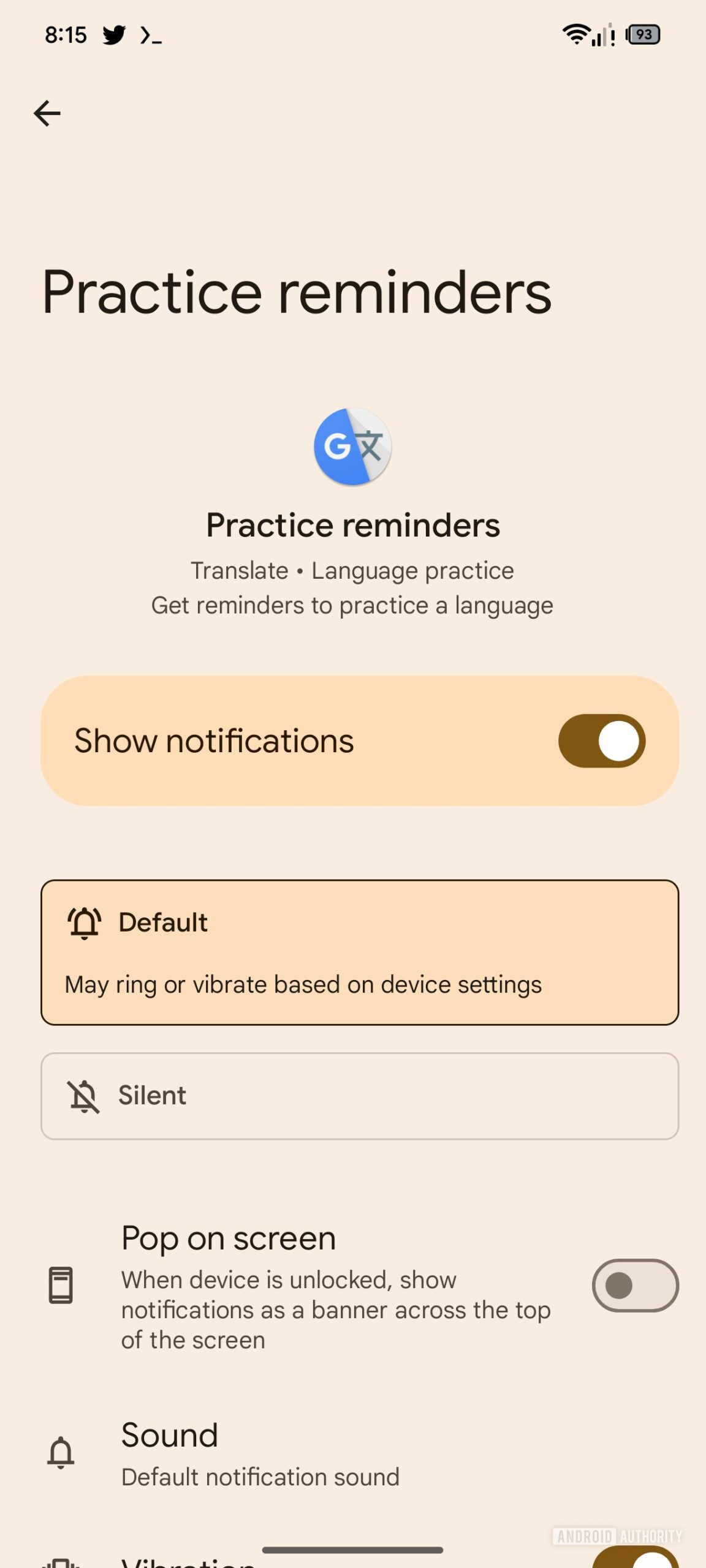
Task: Tap the Google Translate app icon
Action: (353, 447)
